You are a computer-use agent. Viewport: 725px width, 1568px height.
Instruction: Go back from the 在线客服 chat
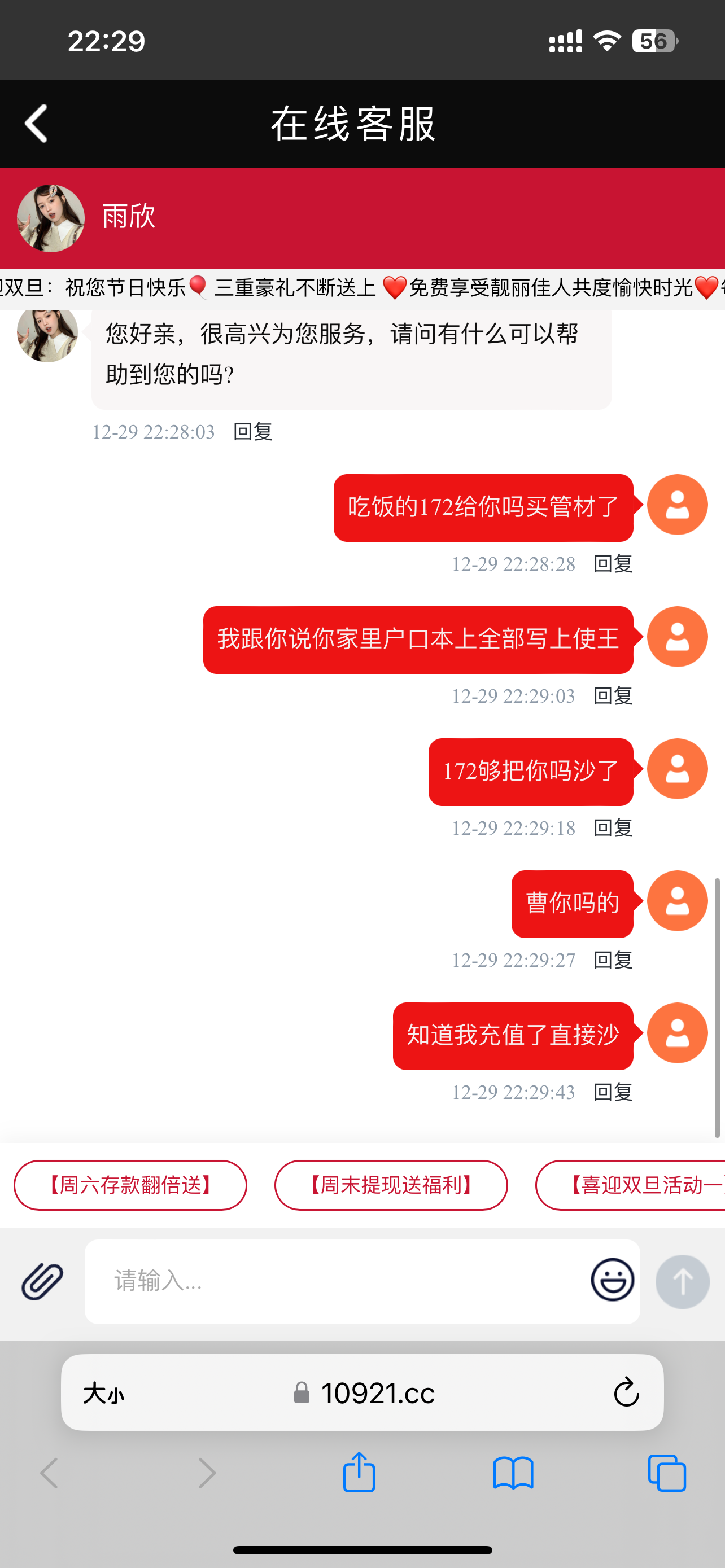coord(37,124)
